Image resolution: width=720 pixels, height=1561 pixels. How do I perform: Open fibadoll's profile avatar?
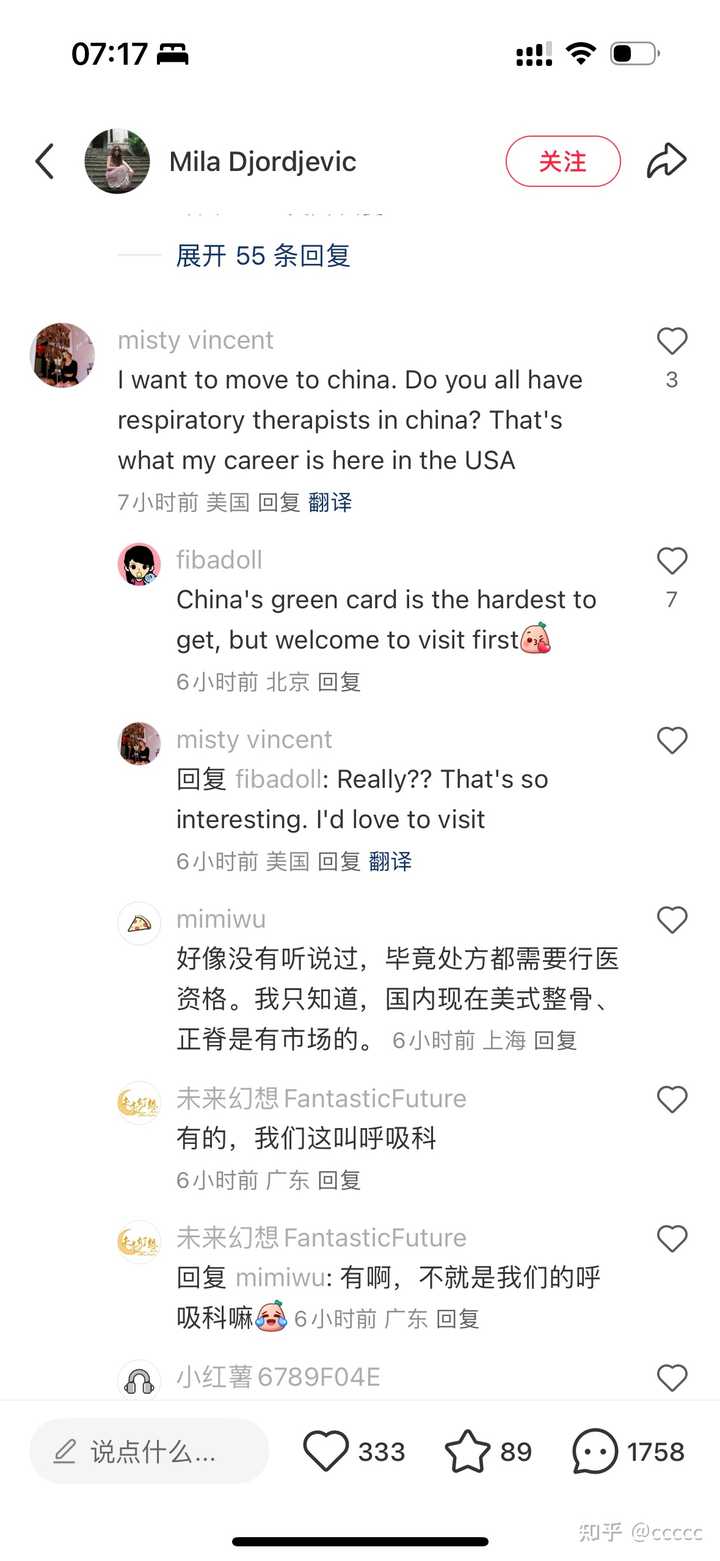click(139, 564)
